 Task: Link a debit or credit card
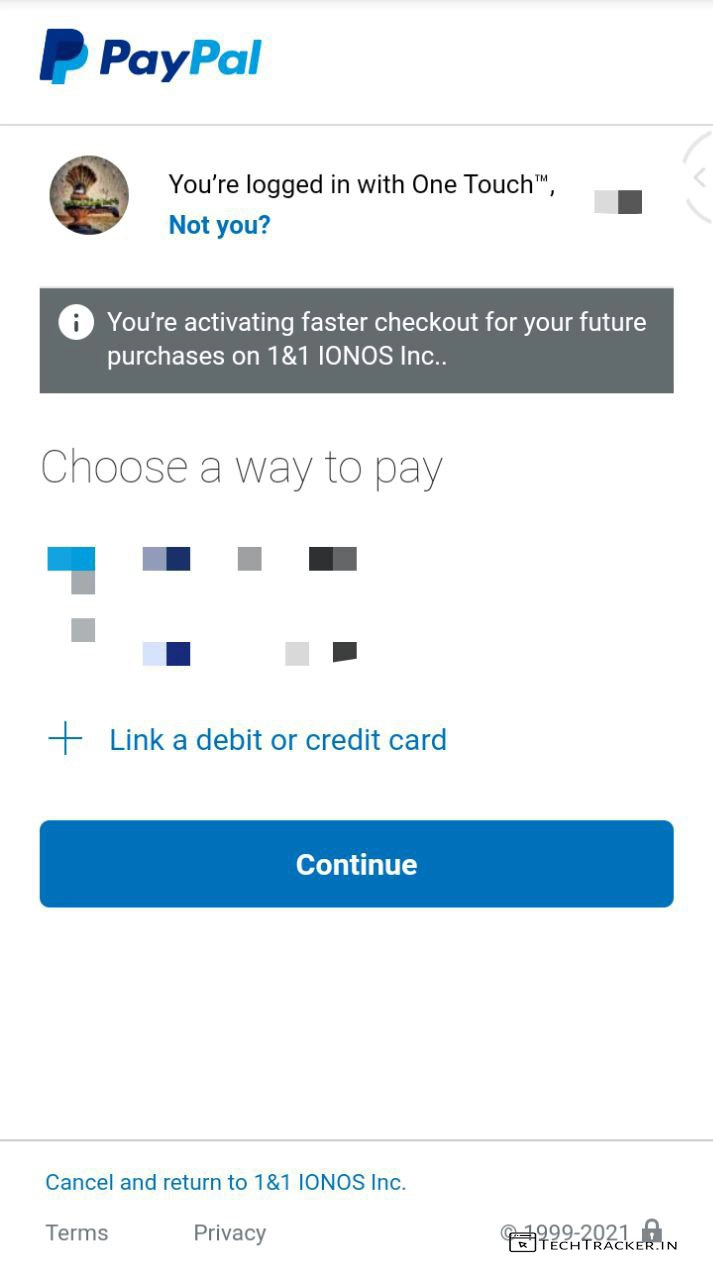click(x=277, y=740)
